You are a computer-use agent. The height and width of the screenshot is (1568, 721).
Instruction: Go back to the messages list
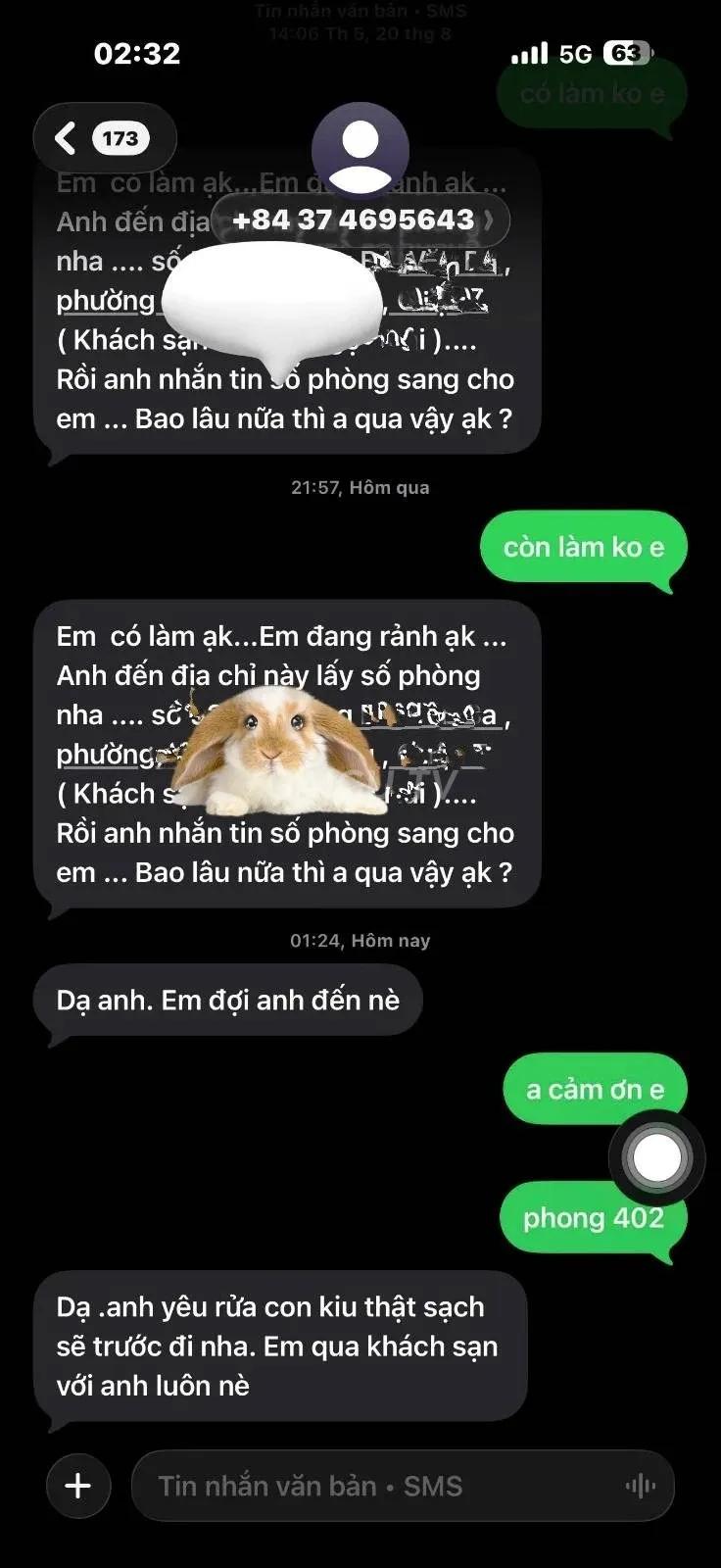point(104,138)
